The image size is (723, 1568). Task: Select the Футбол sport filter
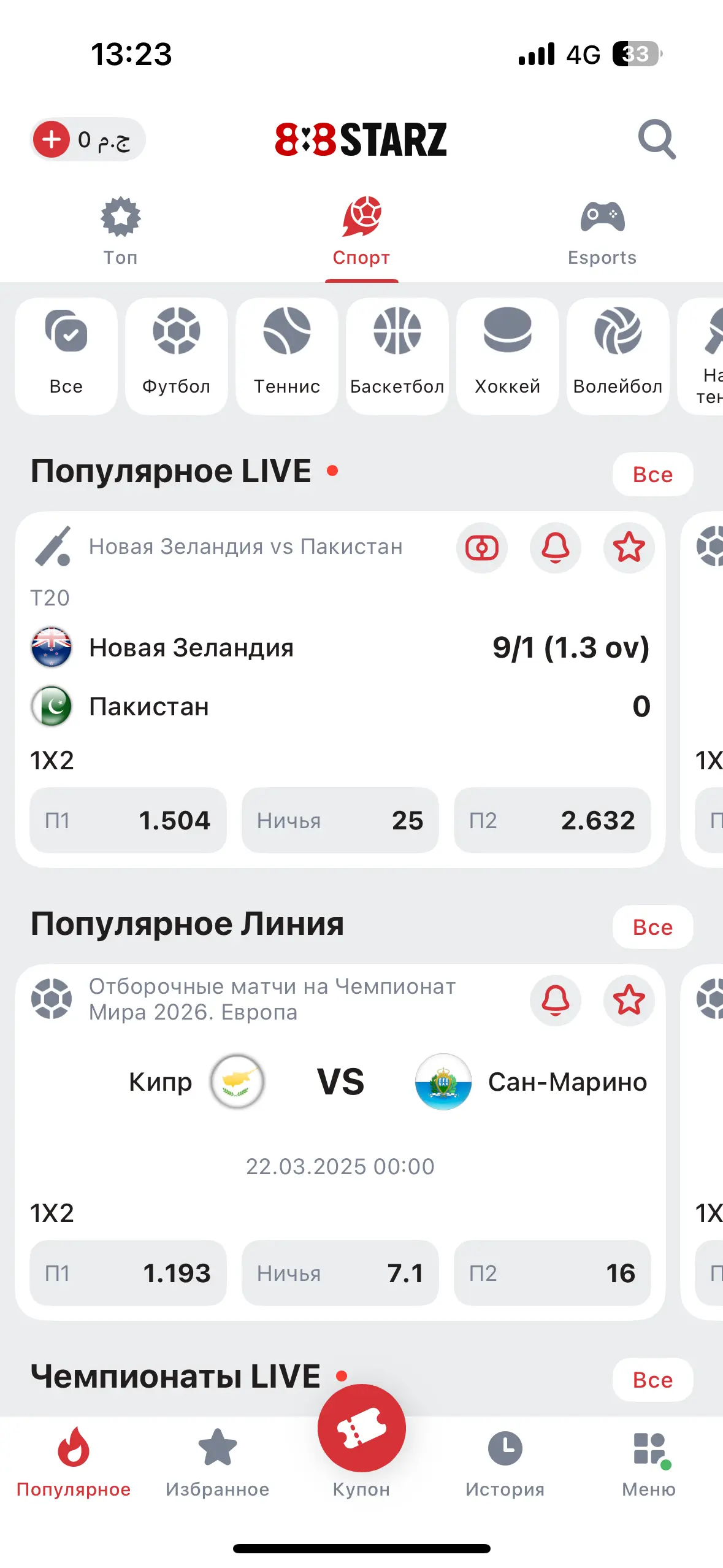pyautogui.click(x=177, y=356)
